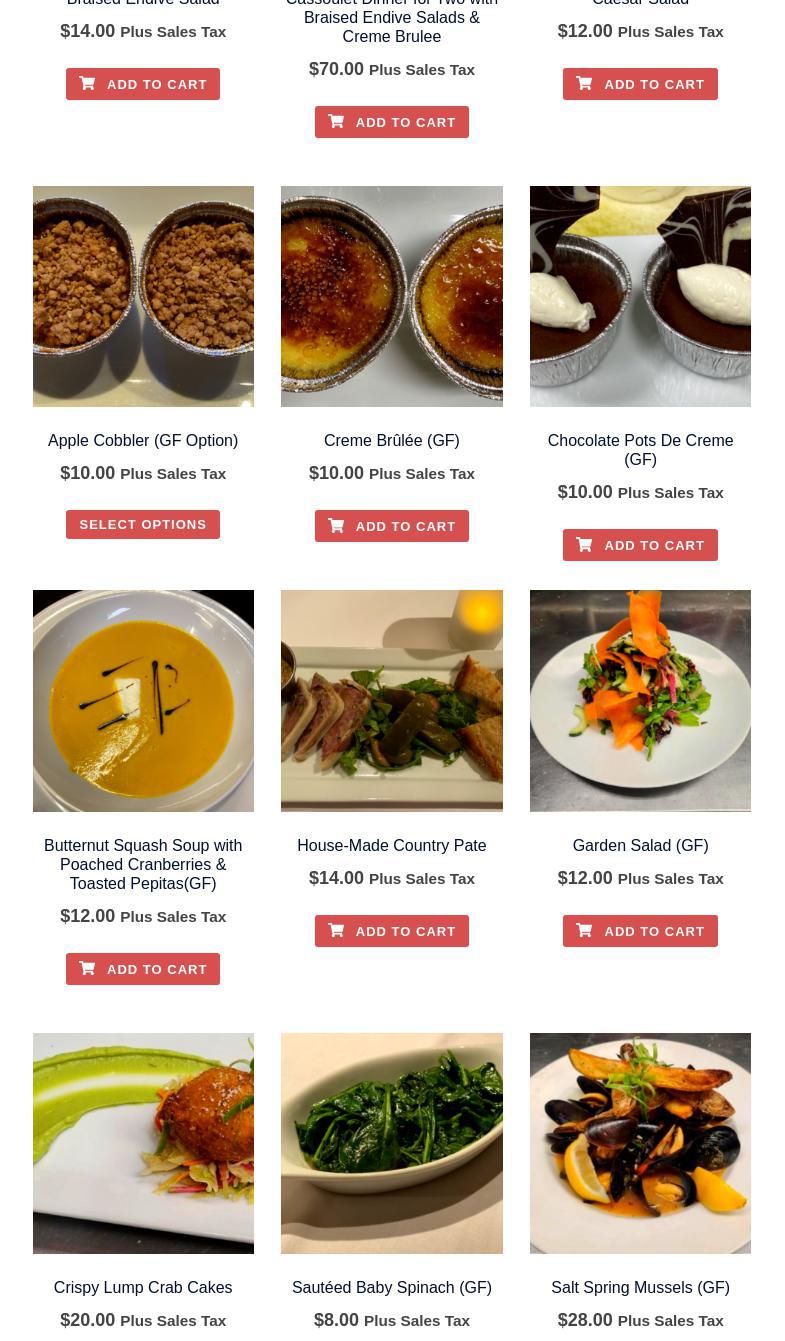This screenshot has height=1341, width=785.
Task: Add Chocolate Pots De Creme to cart
Action: pyautogui.click(x=640, y=545)
